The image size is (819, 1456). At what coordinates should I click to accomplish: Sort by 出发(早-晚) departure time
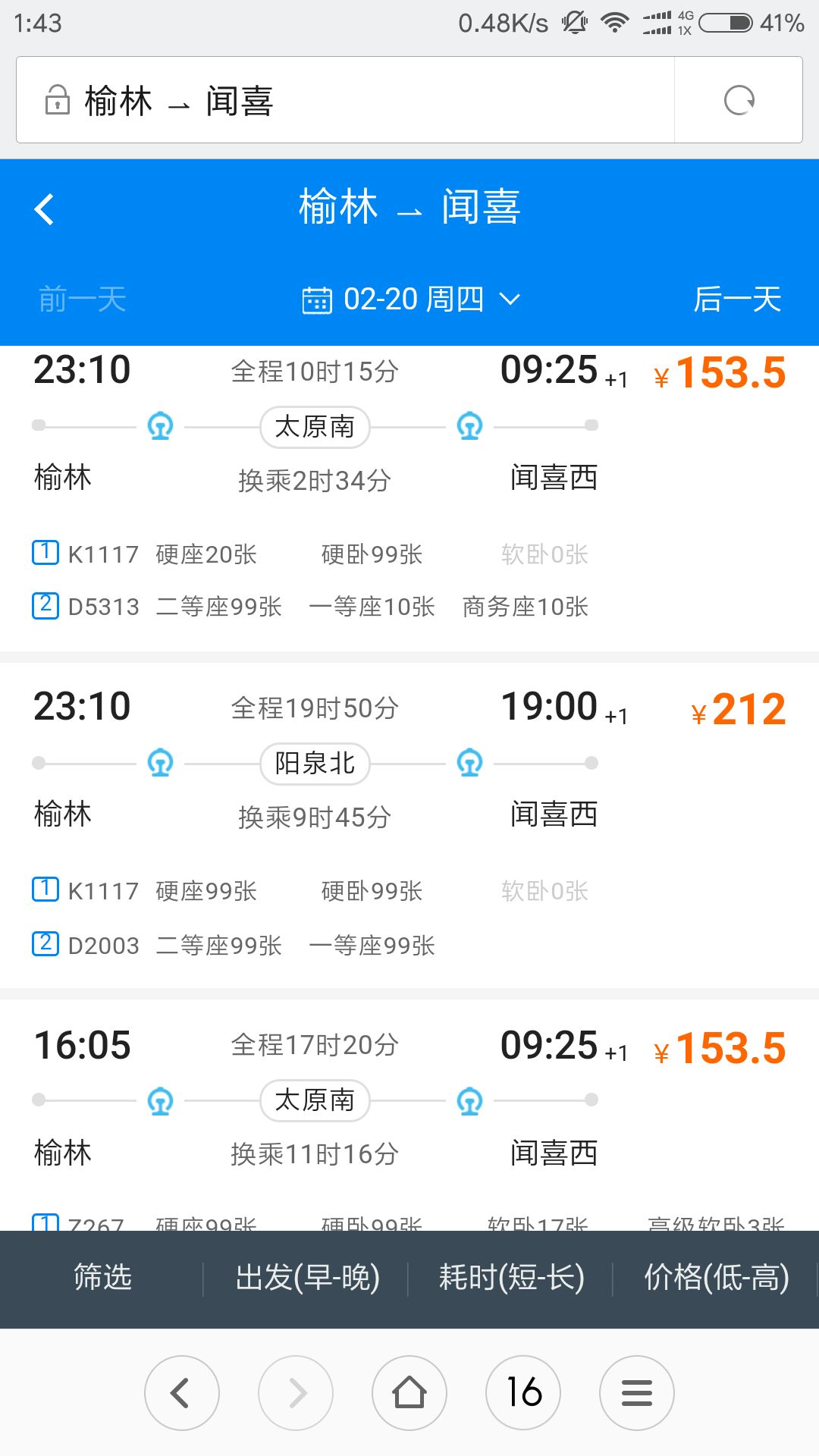(306, 1278)
